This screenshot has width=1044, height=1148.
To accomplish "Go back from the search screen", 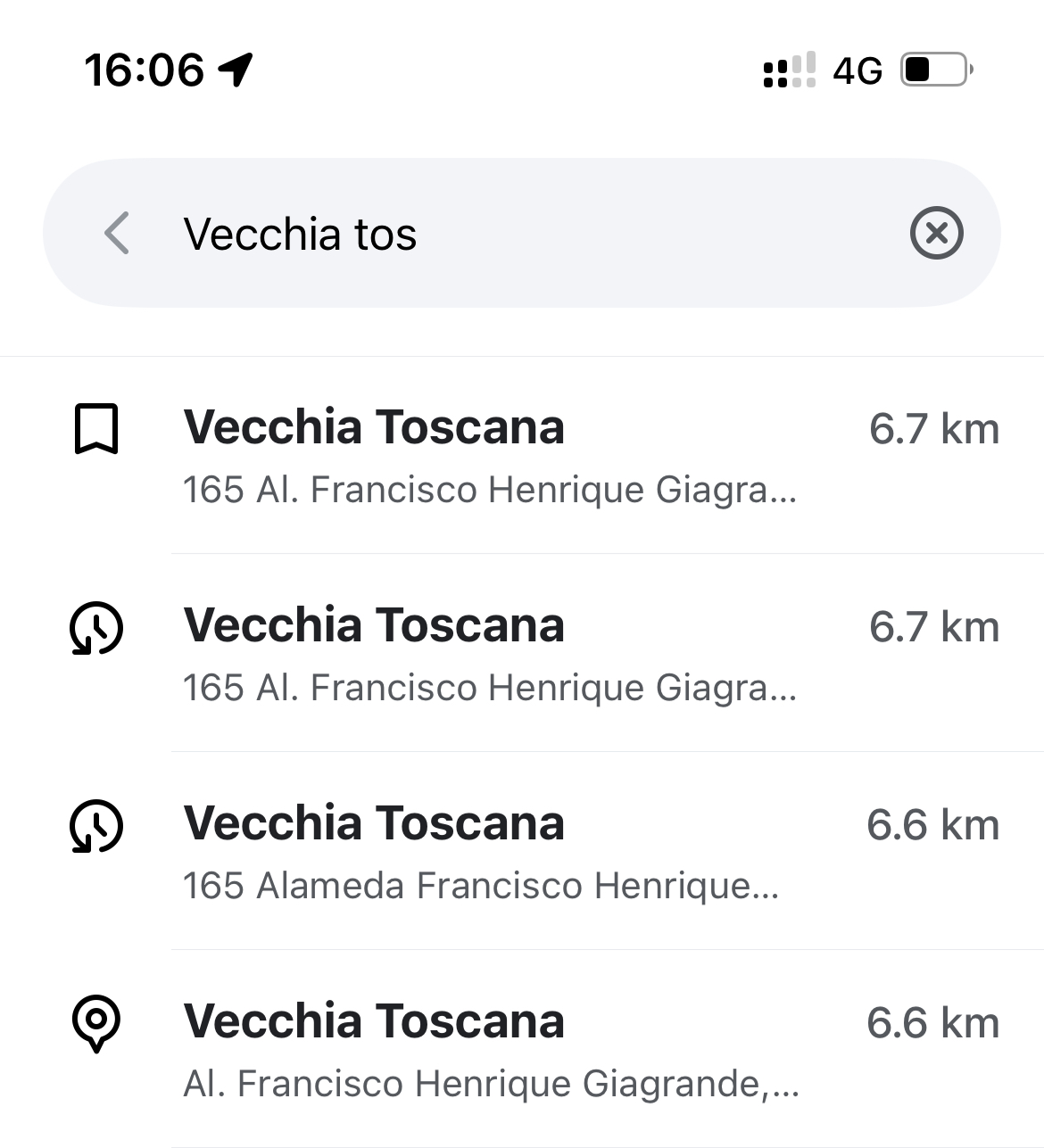I will (117, 234).
